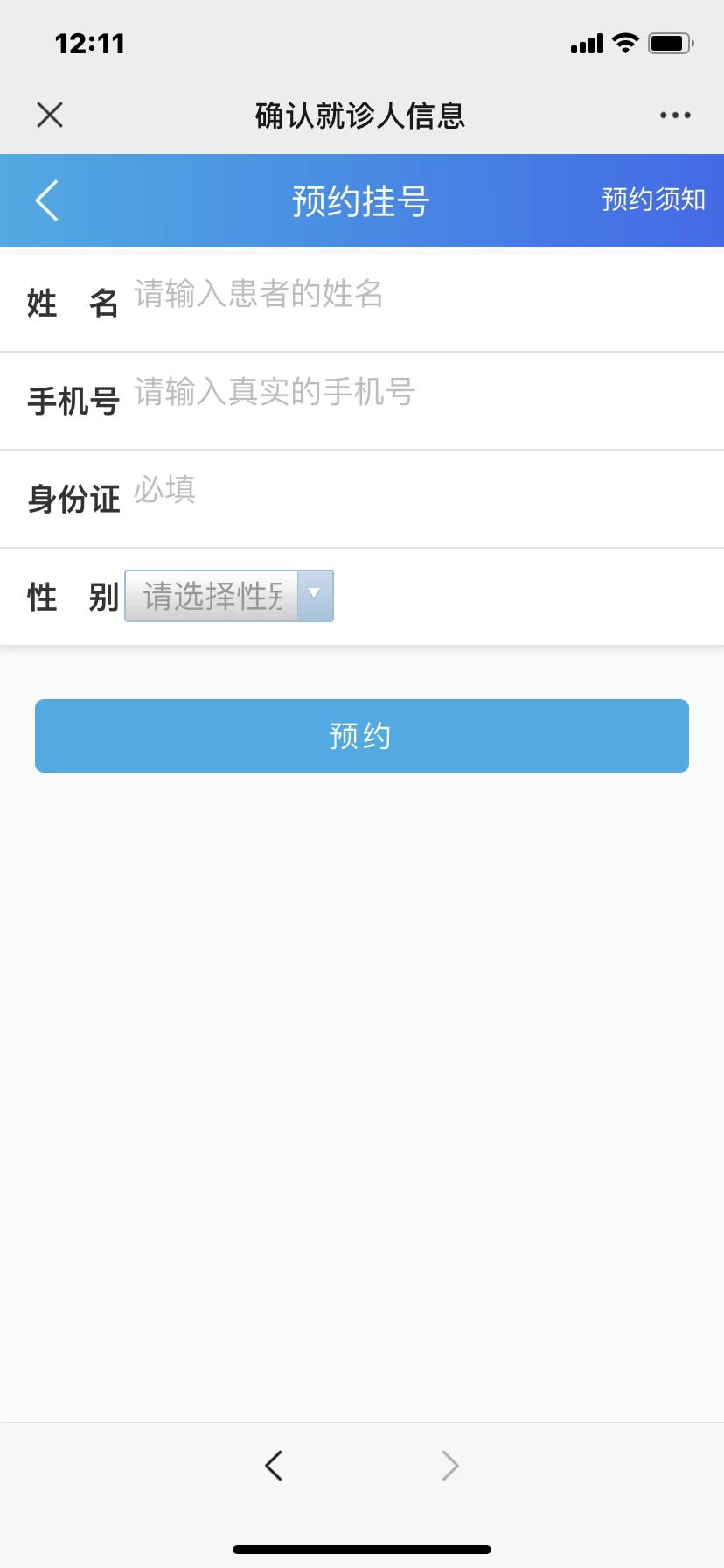The width and height of the screenshot is (724, 1568).
Task: Select the 身份证 ID number field
Action: (420, 492)
